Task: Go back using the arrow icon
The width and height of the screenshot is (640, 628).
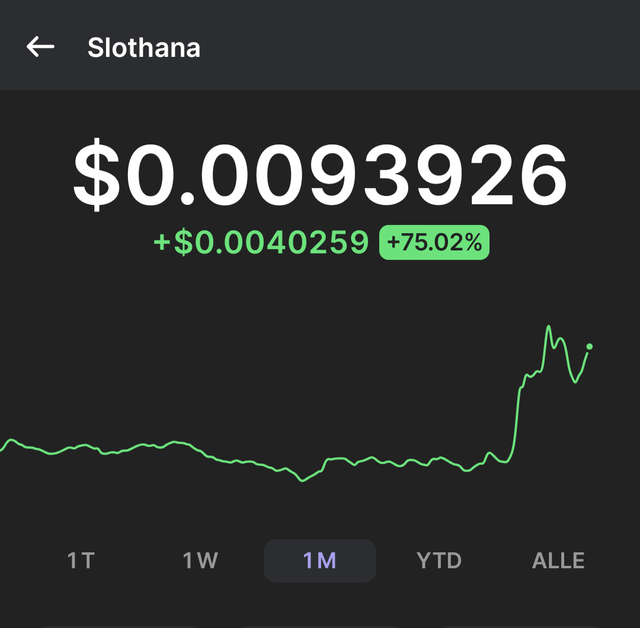Action: tap(40, 46)
